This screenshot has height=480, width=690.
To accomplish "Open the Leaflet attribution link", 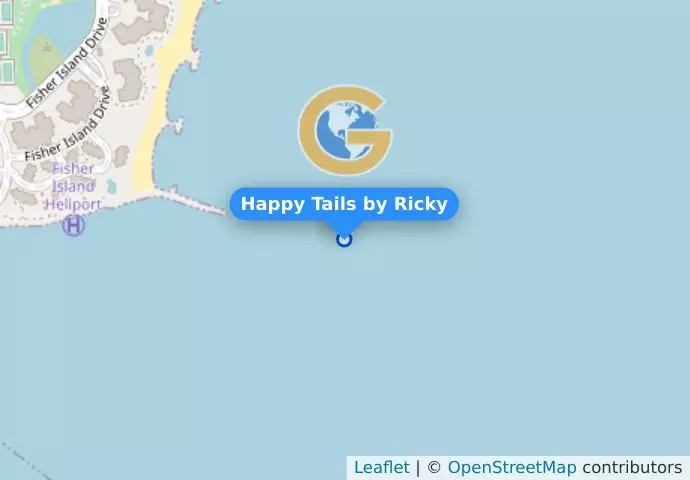I will point(381,467).
